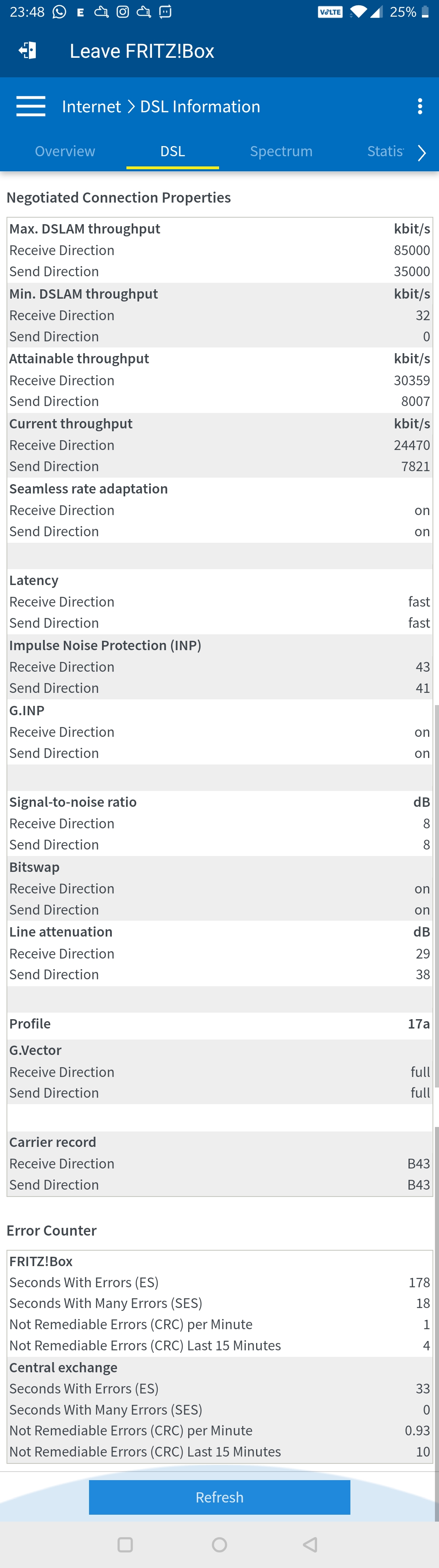
Task: Switch to the Overview tab
Action: (x=65, y=151)
